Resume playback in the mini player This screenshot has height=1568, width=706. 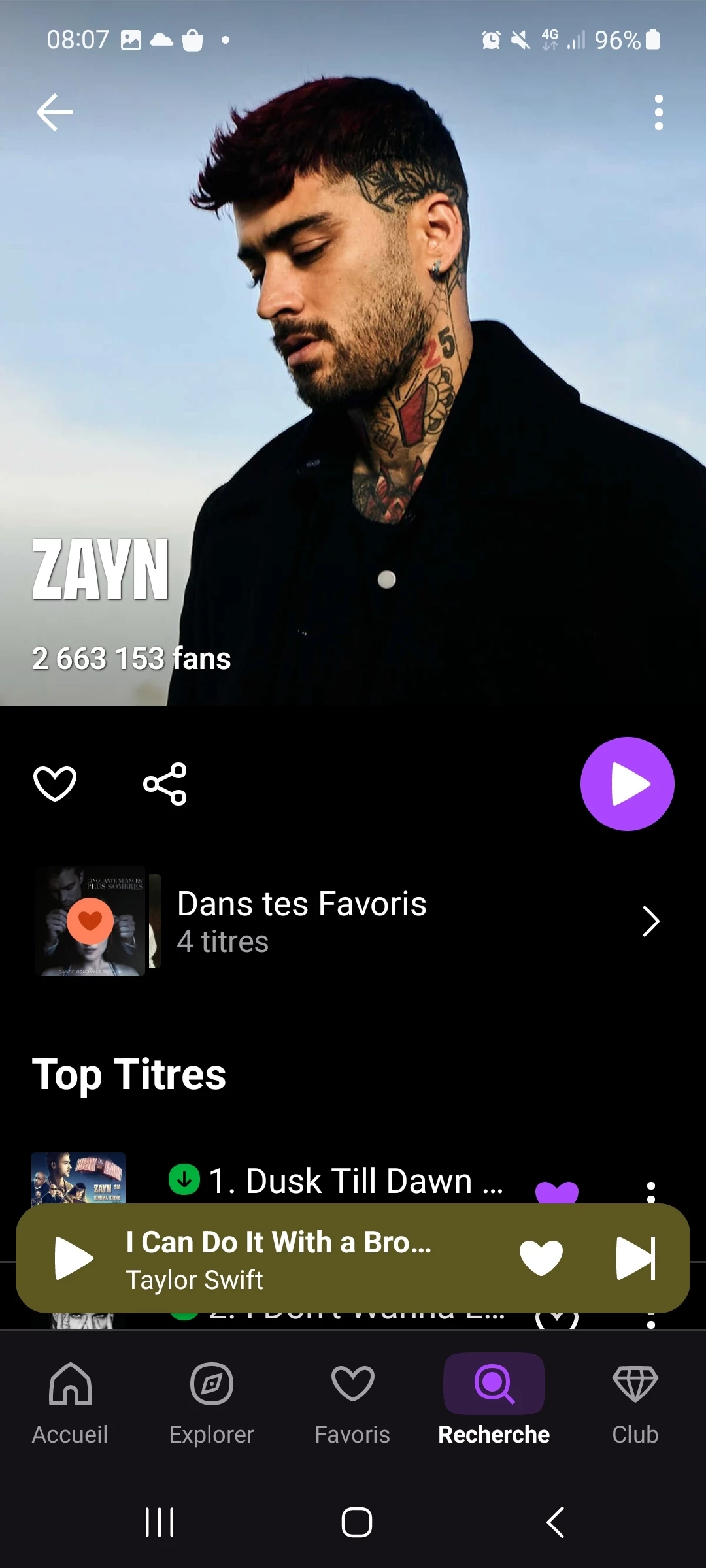[74, 1258]
